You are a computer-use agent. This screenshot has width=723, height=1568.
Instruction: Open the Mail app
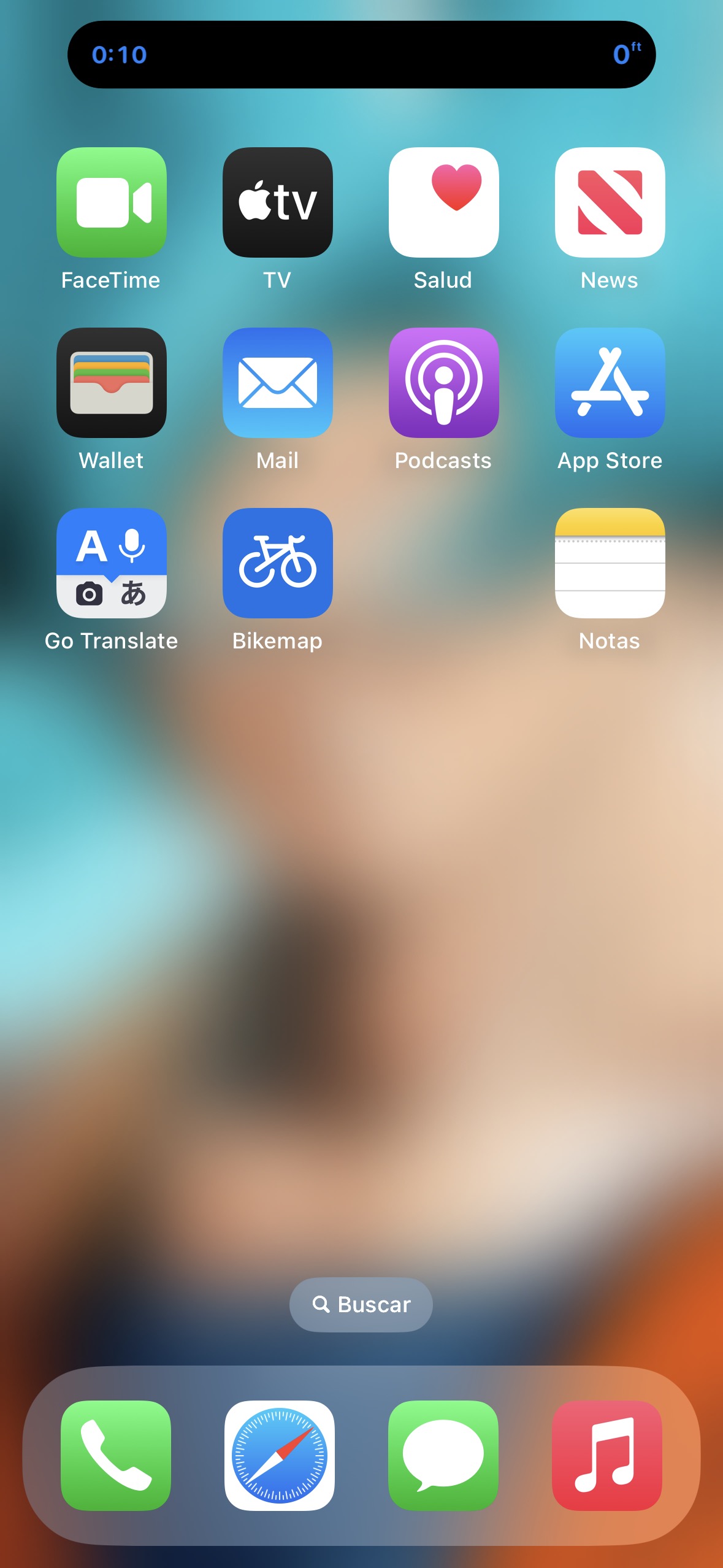[278, 383]
